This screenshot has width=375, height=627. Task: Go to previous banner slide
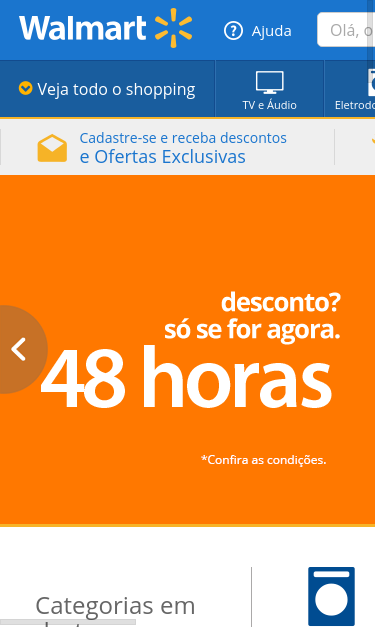(x=19, y=349)
